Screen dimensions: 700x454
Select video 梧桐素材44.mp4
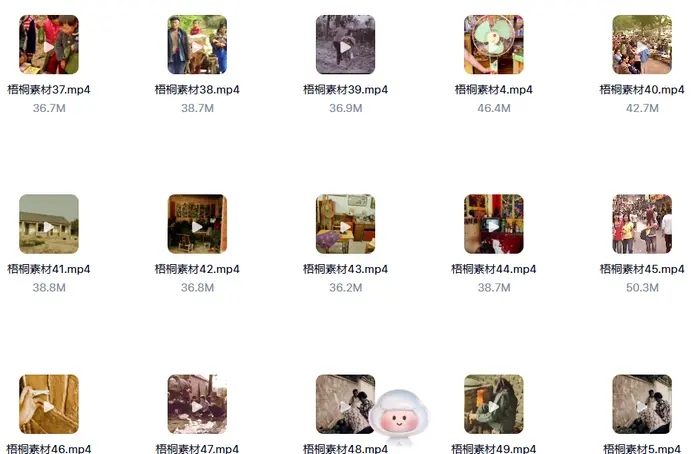(494, 224)
